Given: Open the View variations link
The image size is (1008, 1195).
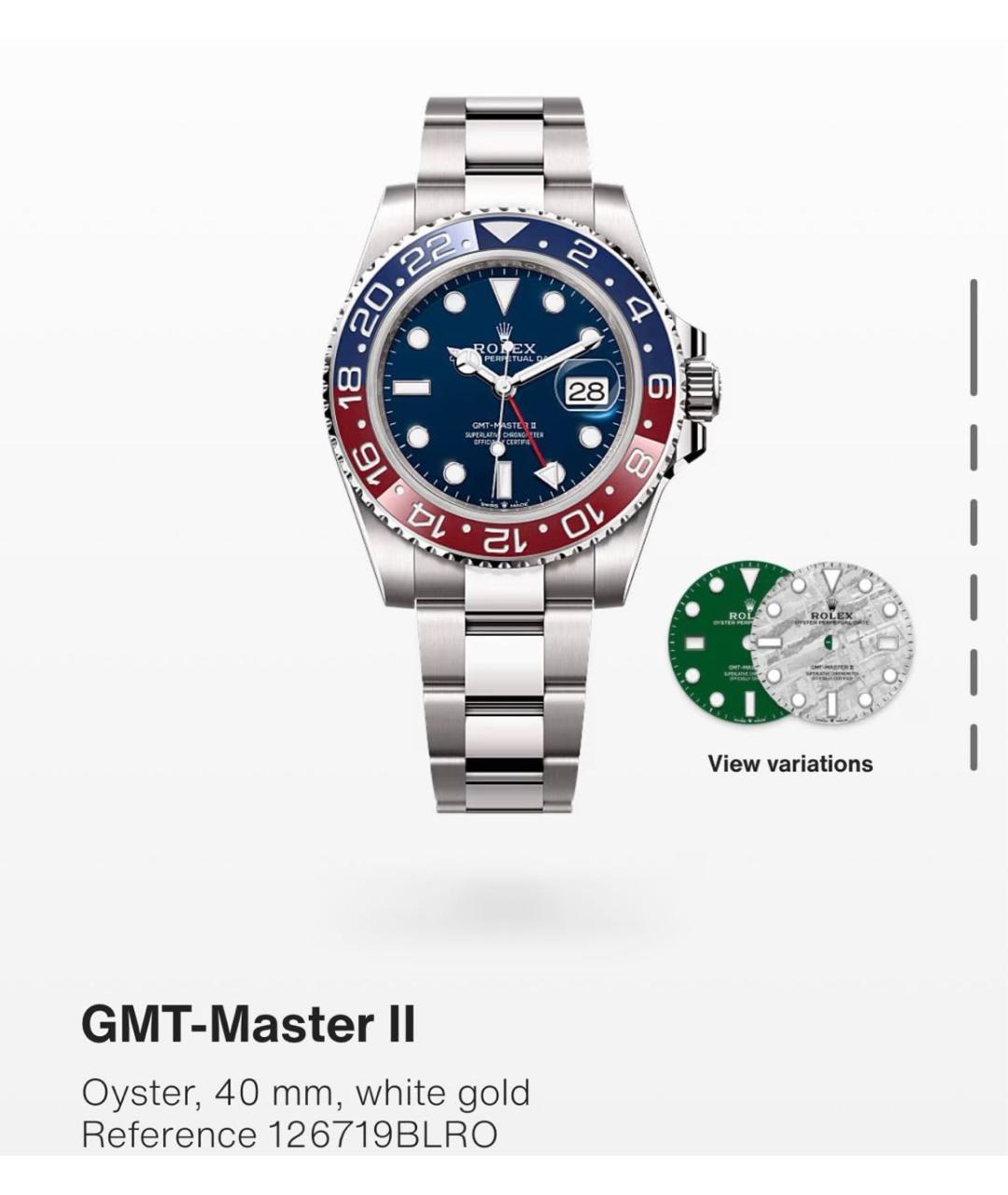Looking at the screenshot, I should click(x=791, y=763).
